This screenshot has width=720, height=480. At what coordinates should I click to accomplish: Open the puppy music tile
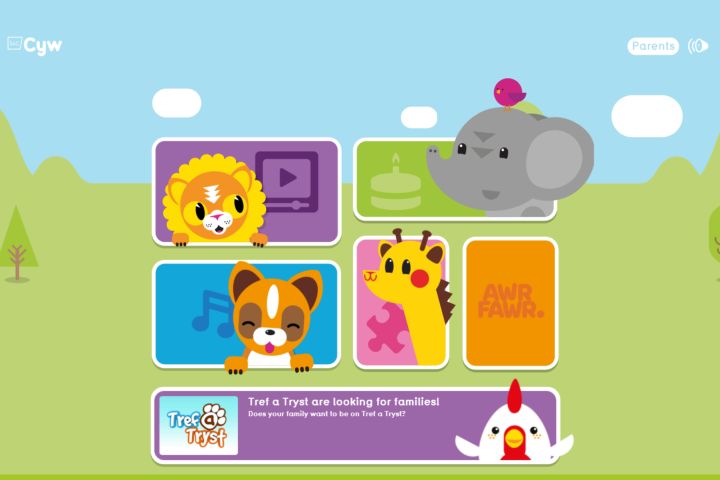246,314
